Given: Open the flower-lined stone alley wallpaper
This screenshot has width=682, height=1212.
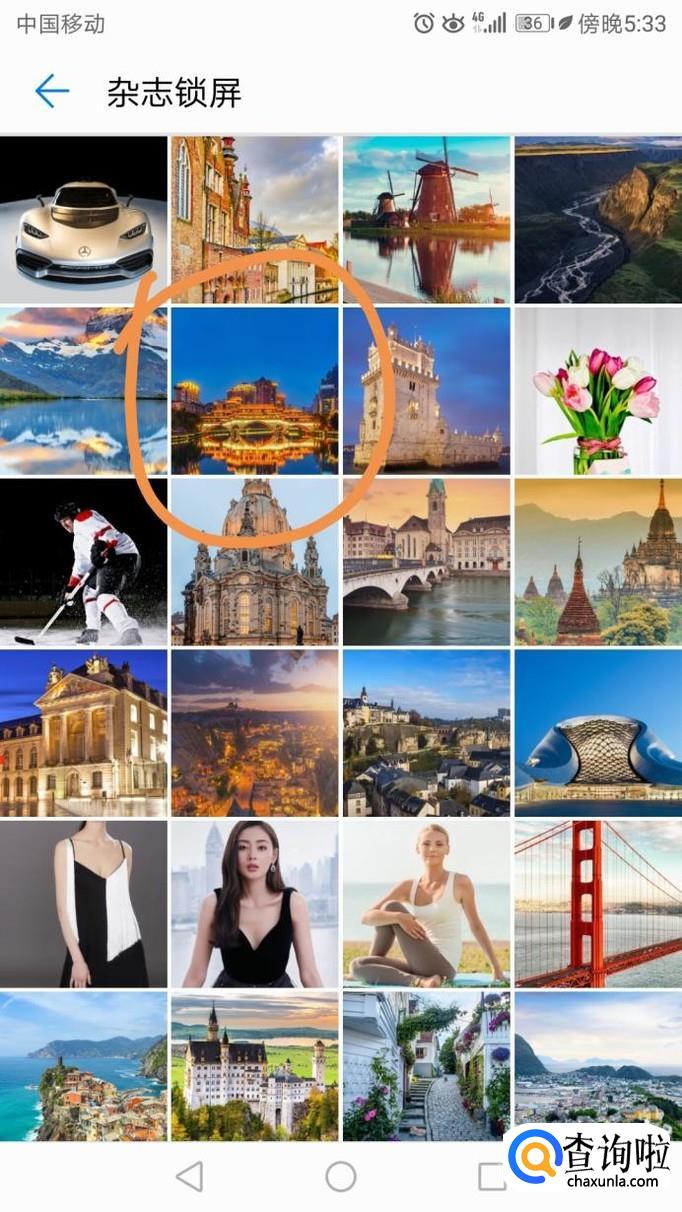Looking at the screenshot, I should 427,1067.
